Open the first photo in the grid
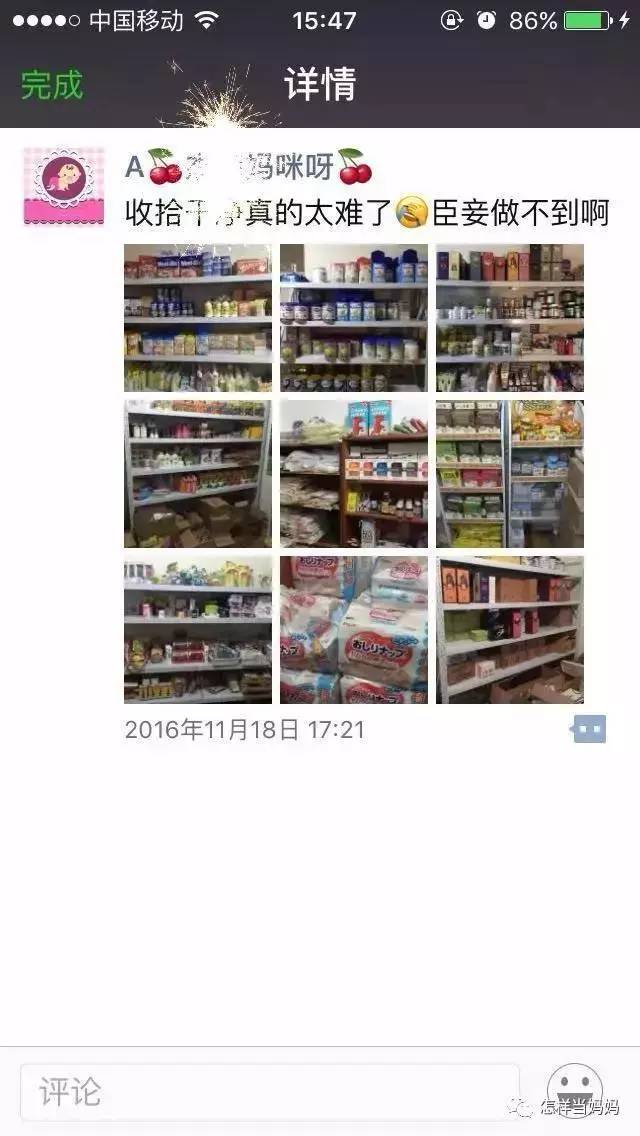The height and width of the screenshot is (1136, 640). [198, 318]
